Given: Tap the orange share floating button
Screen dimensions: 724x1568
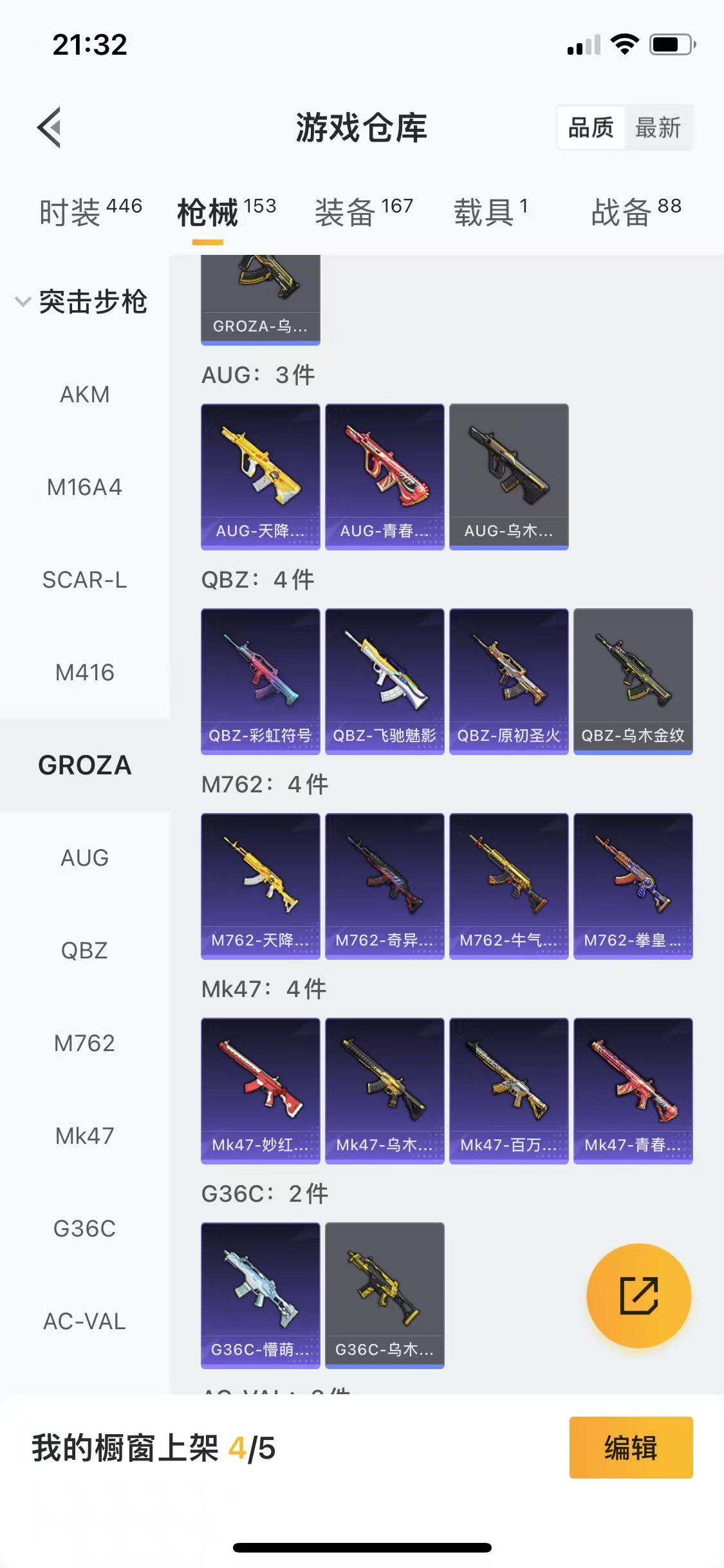Looking at the screenshot, I should [x=638, y=1295].
